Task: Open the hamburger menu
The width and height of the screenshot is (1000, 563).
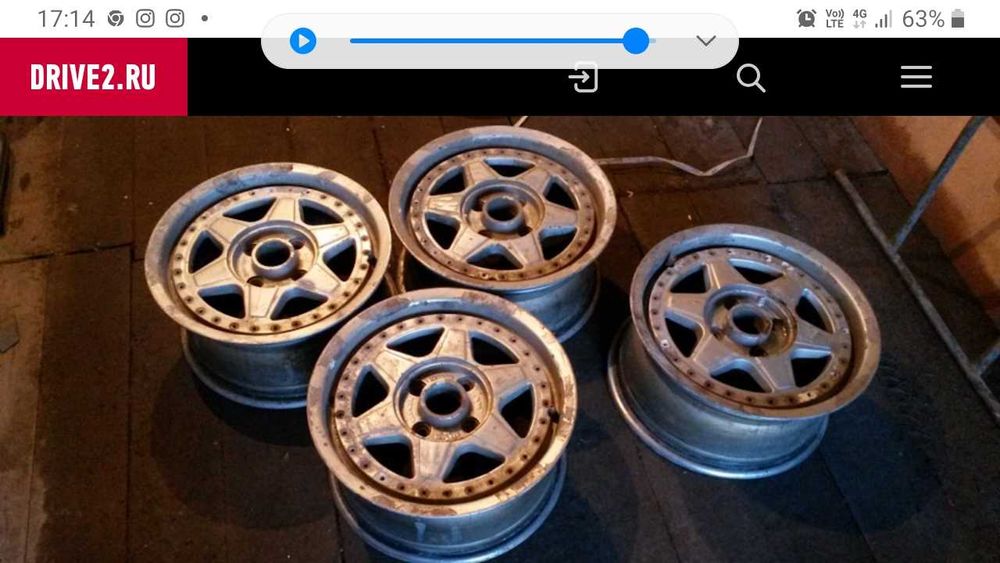Action: [916, 78]
